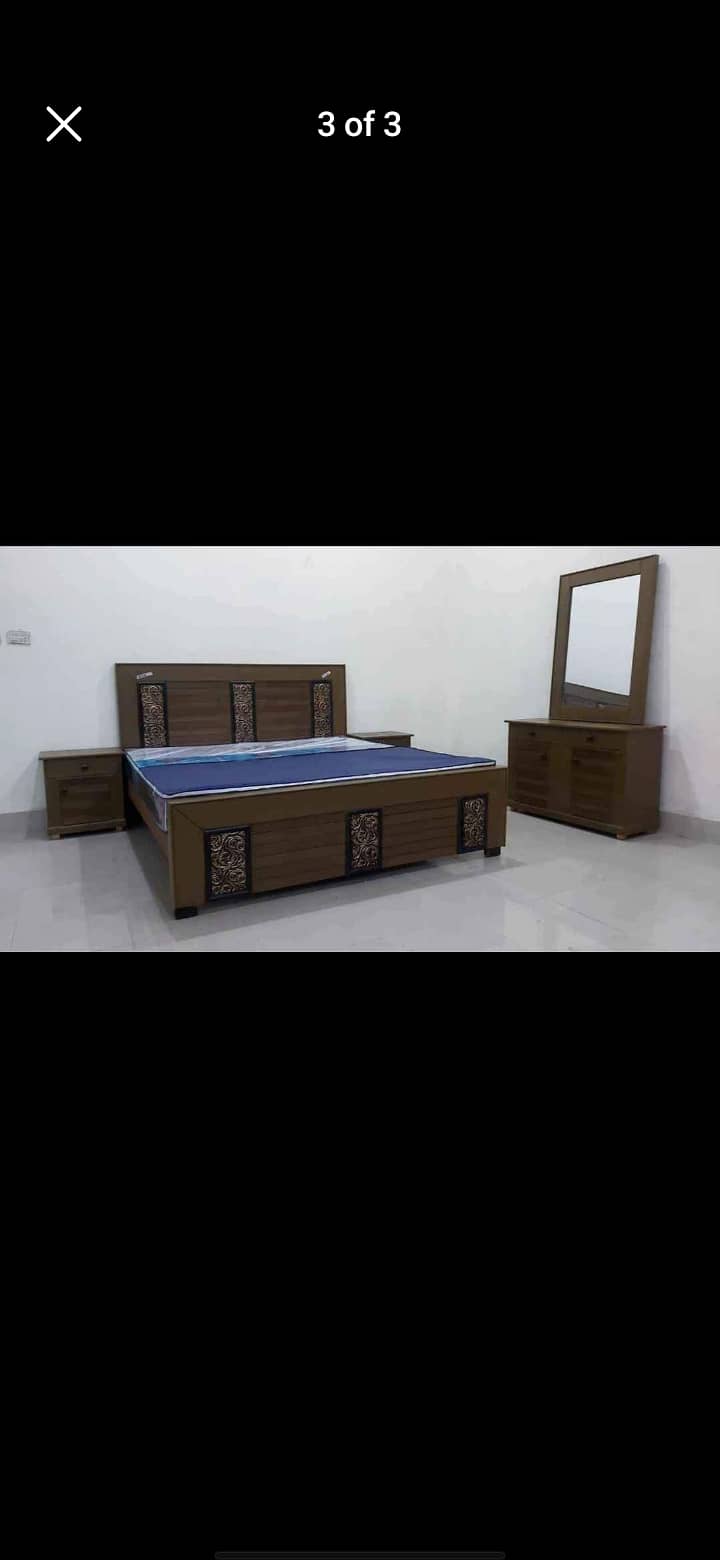Tap the X icon at top left
The width and height of the screenshot is (720, 1560).
[x=63, y=124]
